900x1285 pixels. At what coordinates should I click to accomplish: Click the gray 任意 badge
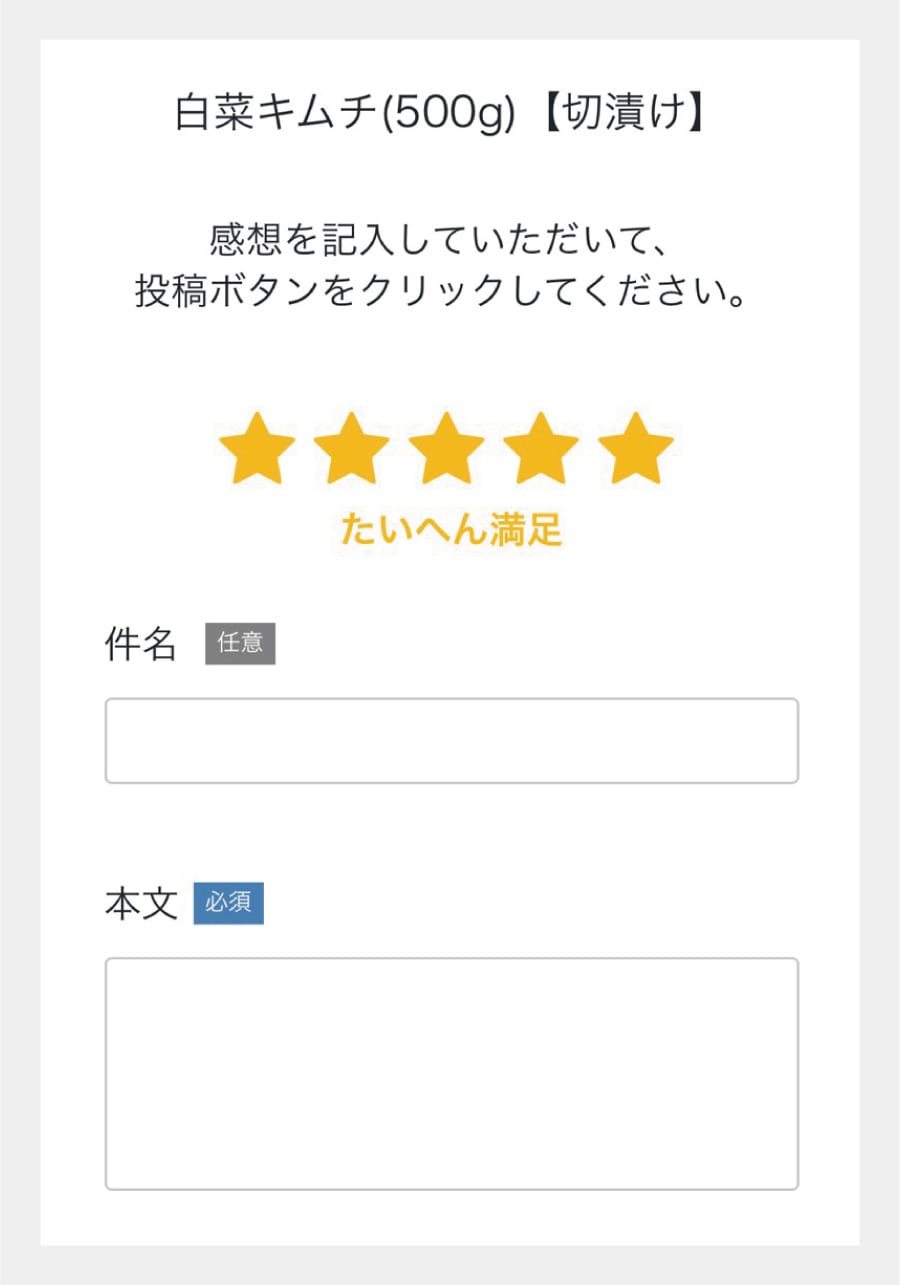point(239,644)
